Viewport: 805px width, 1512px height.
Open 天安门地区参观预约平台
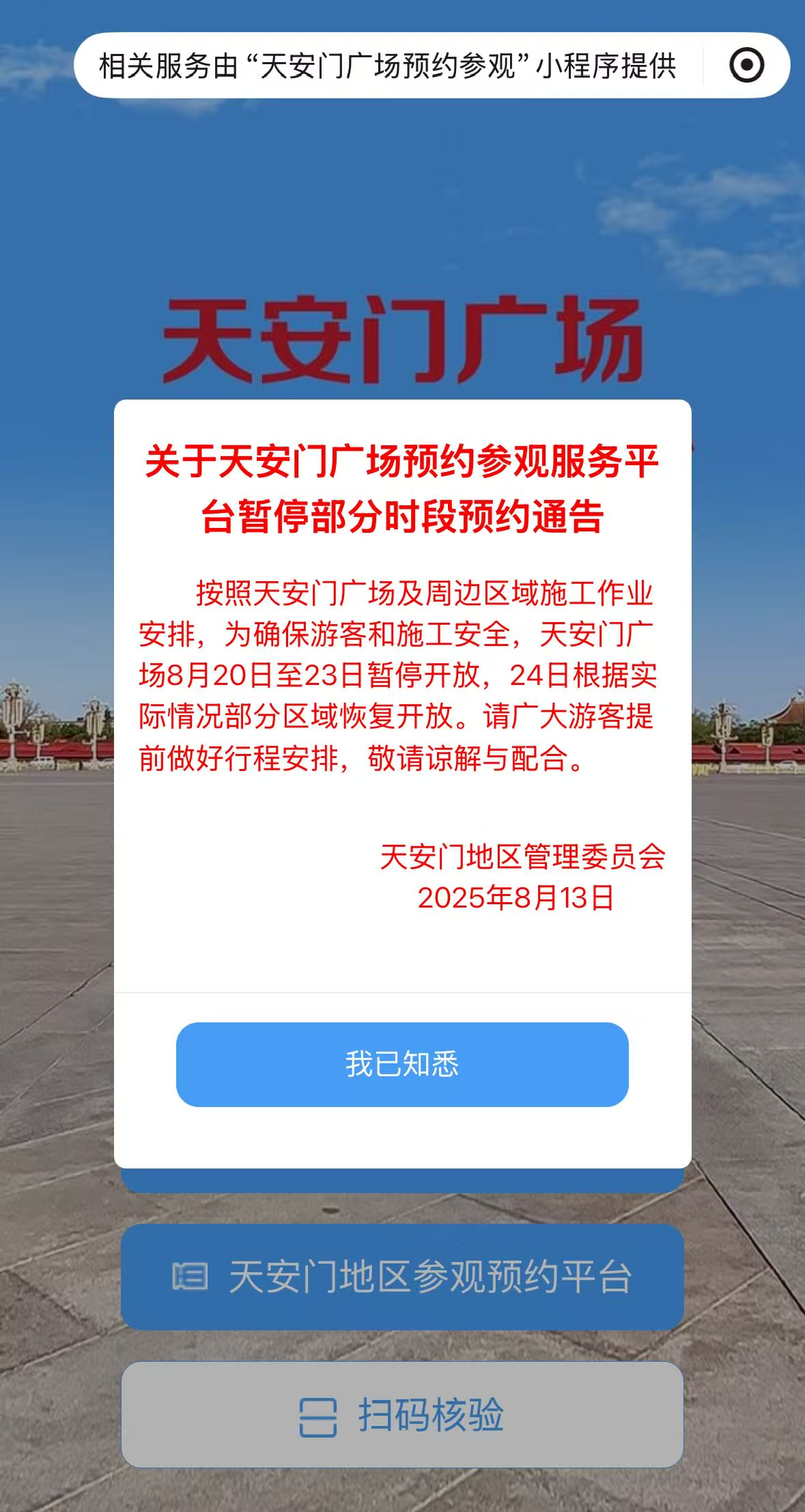pyautogui.click(x=402, y=1276)
